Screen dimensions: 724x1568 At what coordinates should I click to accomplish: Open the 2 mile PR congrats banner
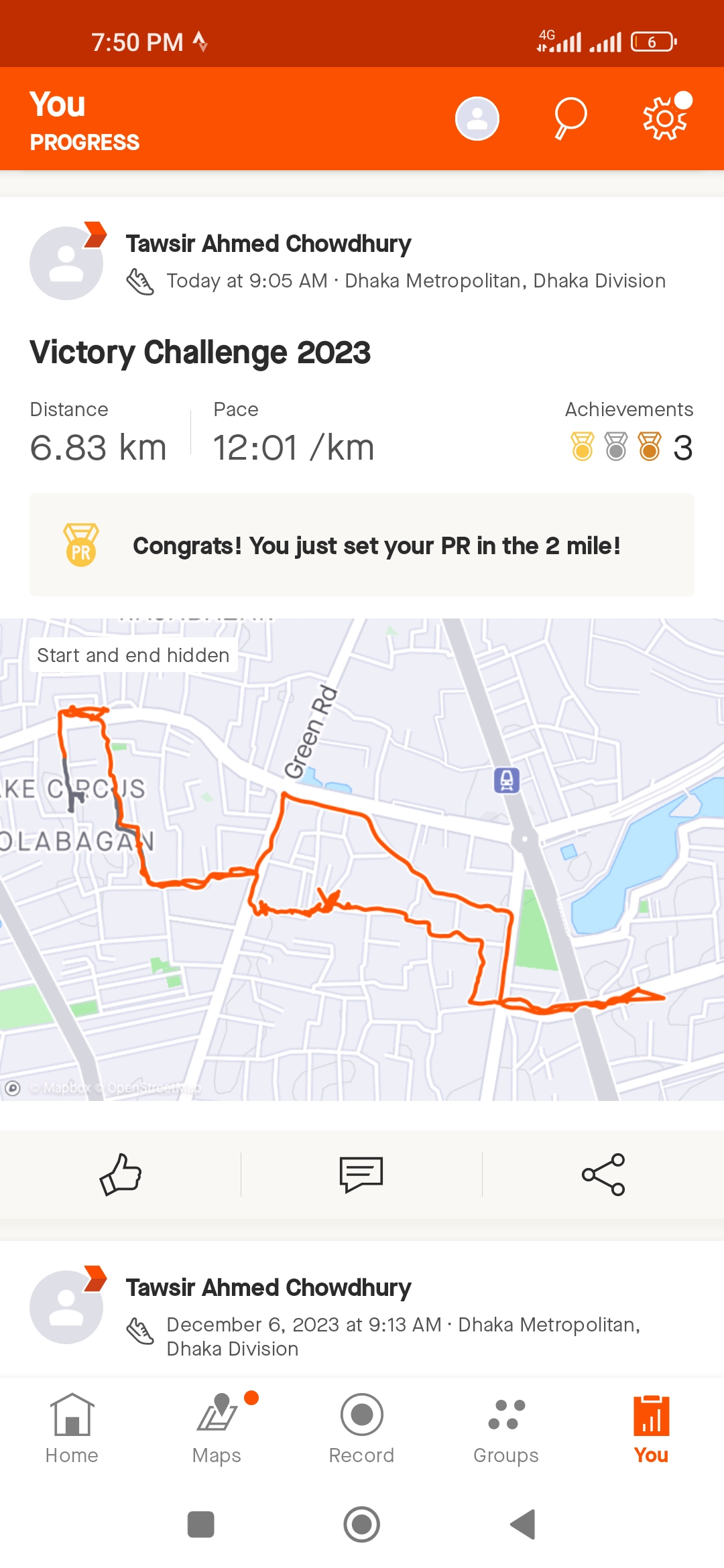click(362, 545)
